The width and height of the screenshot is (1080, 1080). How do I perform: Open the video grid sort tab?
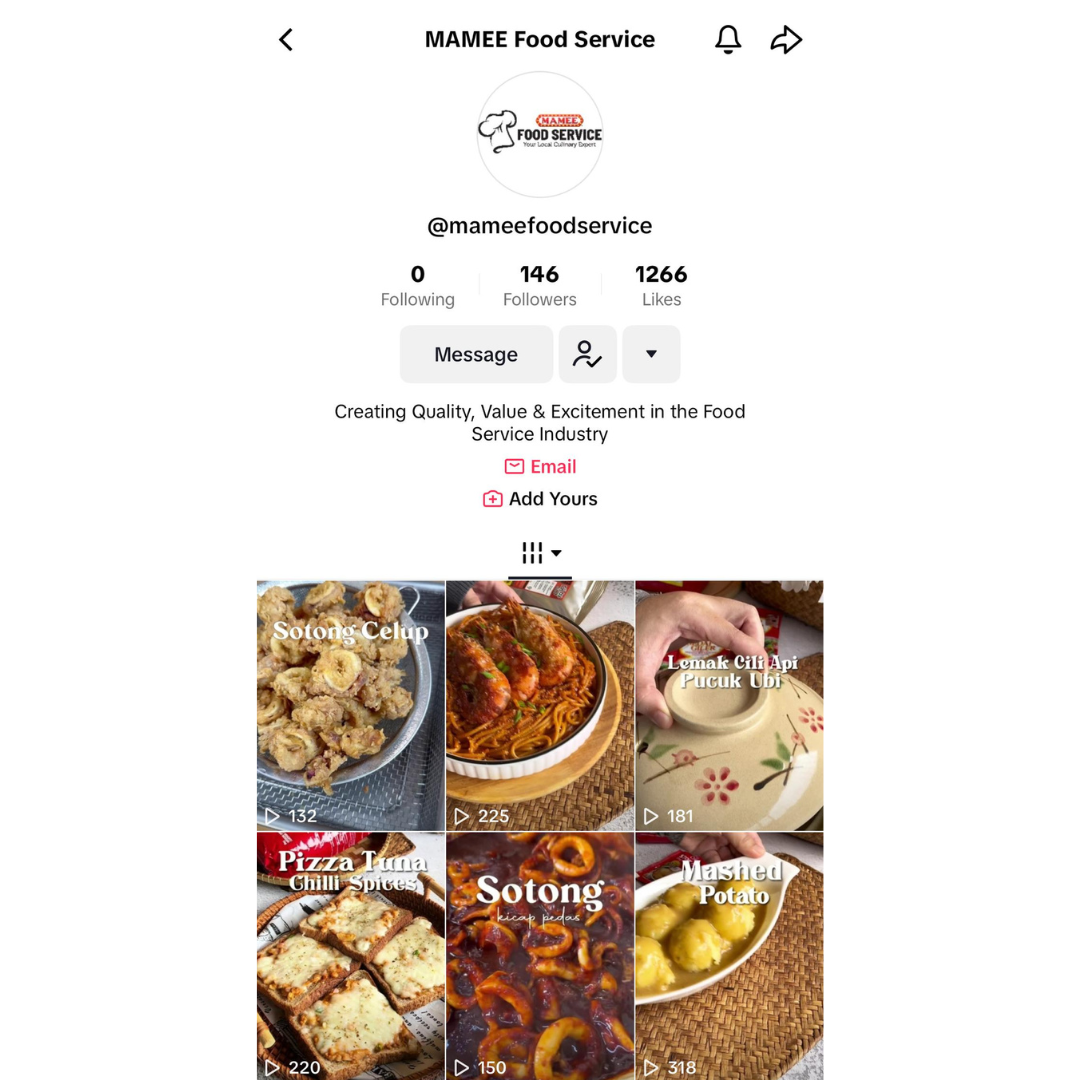(x=540, y=553)
